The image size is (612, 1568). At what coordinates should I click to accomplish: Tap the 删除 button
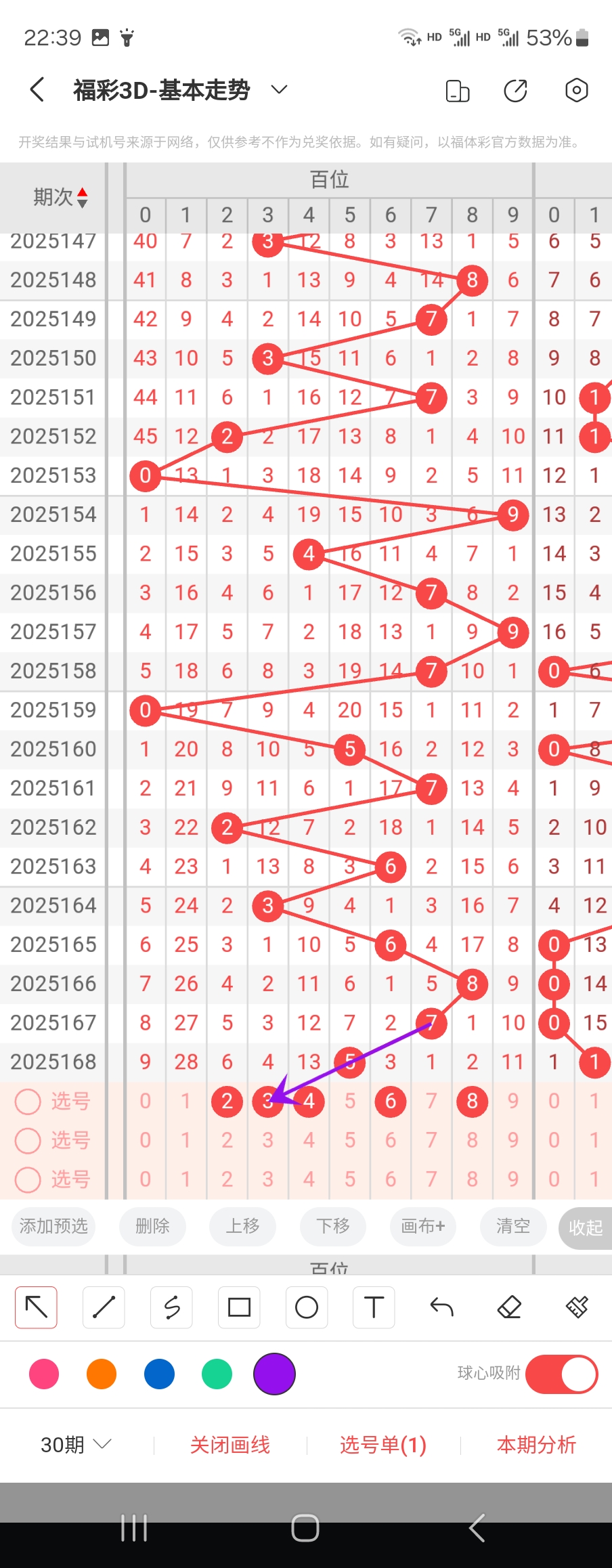pos(152,1226)
